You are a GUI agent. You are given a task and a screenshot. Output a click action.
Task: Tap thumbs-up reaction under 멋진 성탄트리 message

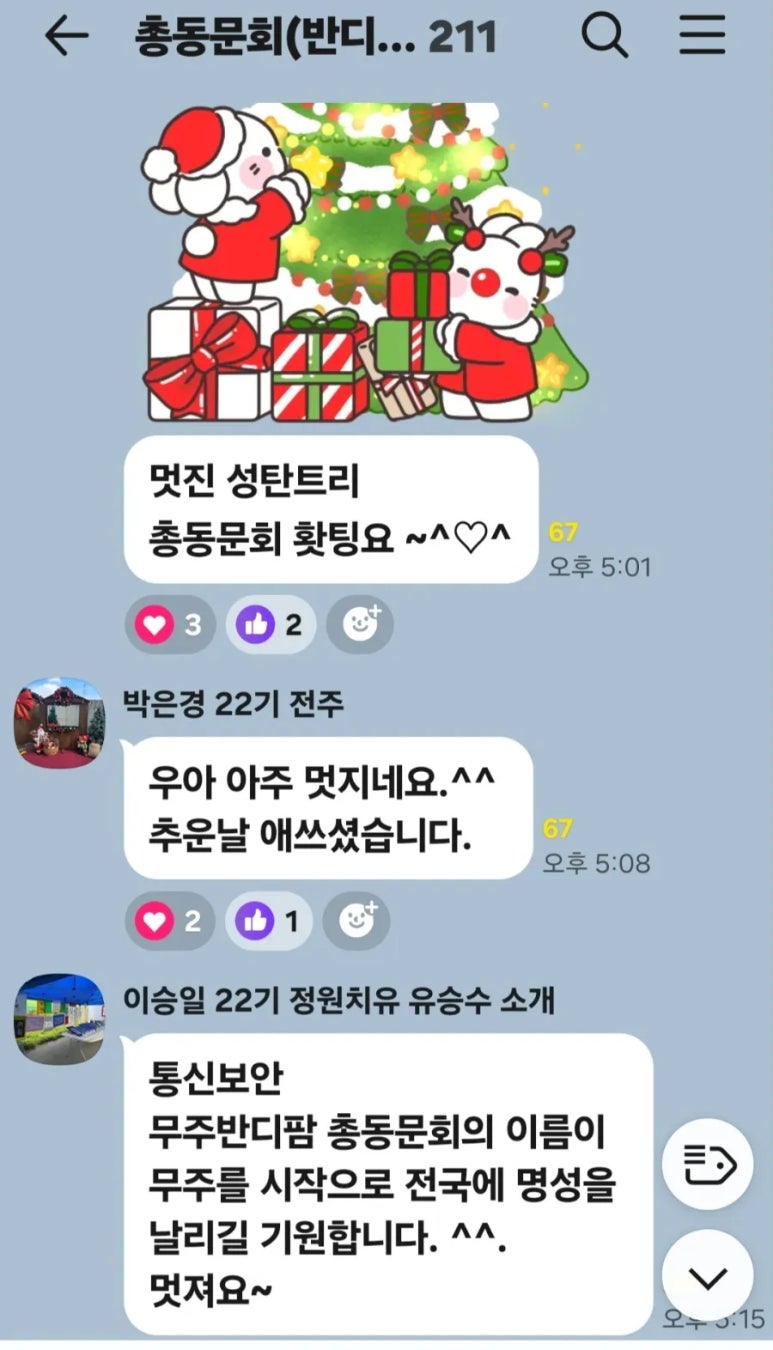click(x=271, y=625)
